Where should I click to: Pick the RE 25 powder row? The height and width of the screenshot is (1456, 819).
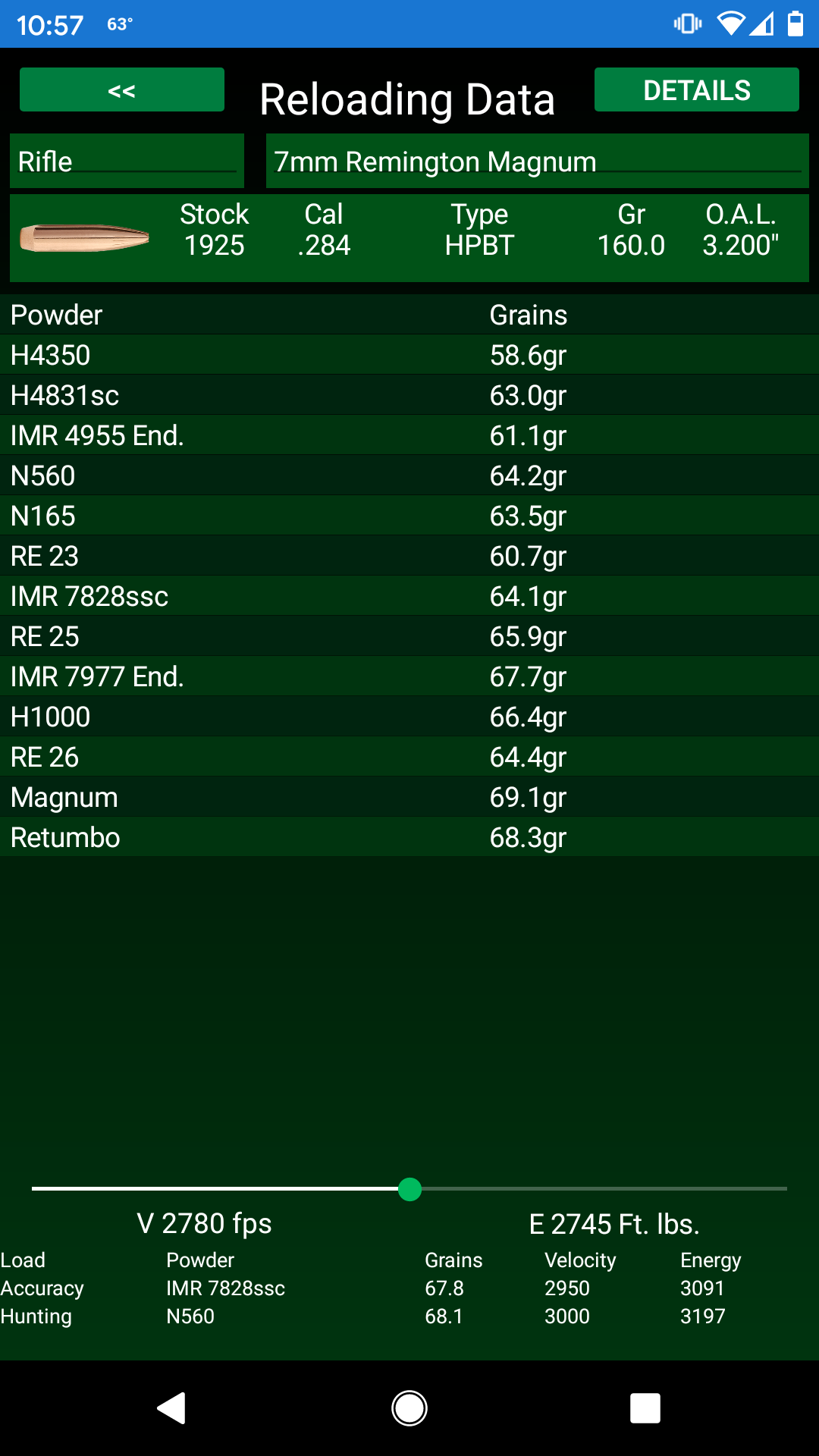pos(409,635)
